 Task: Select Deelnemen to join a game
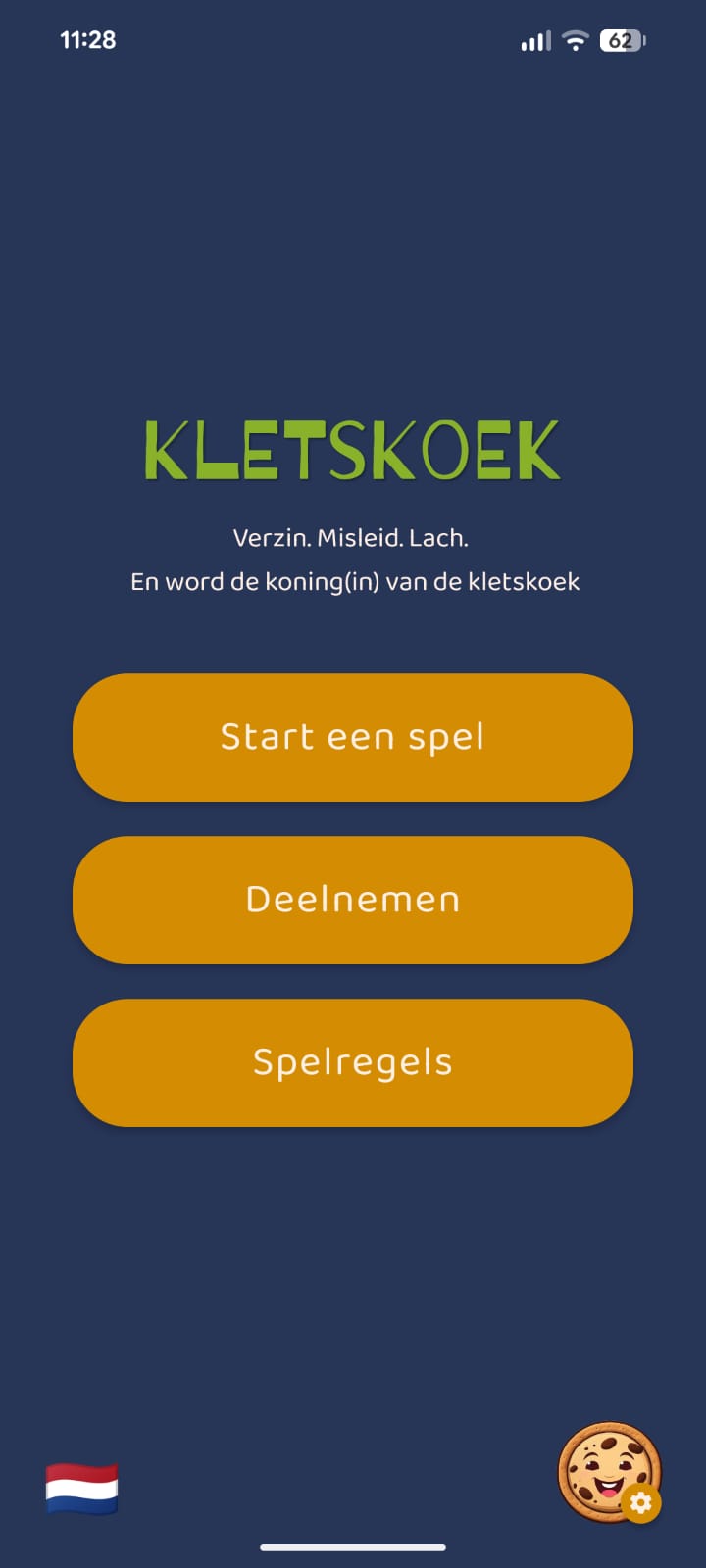pyautogui.click(x=353, y=900)
